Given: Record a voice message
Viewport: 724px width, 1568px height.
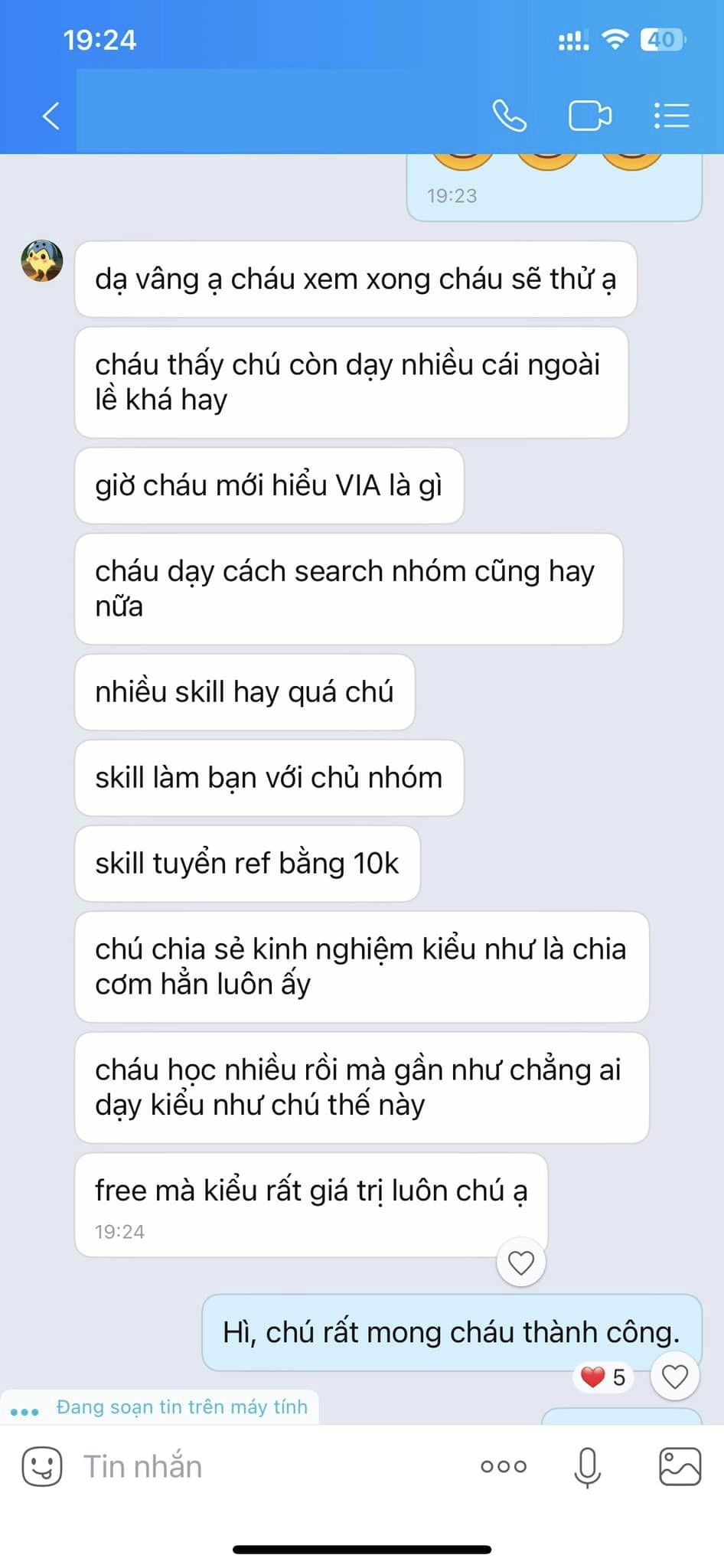Looking at the screenshot, I should [x=587, y=1466].
